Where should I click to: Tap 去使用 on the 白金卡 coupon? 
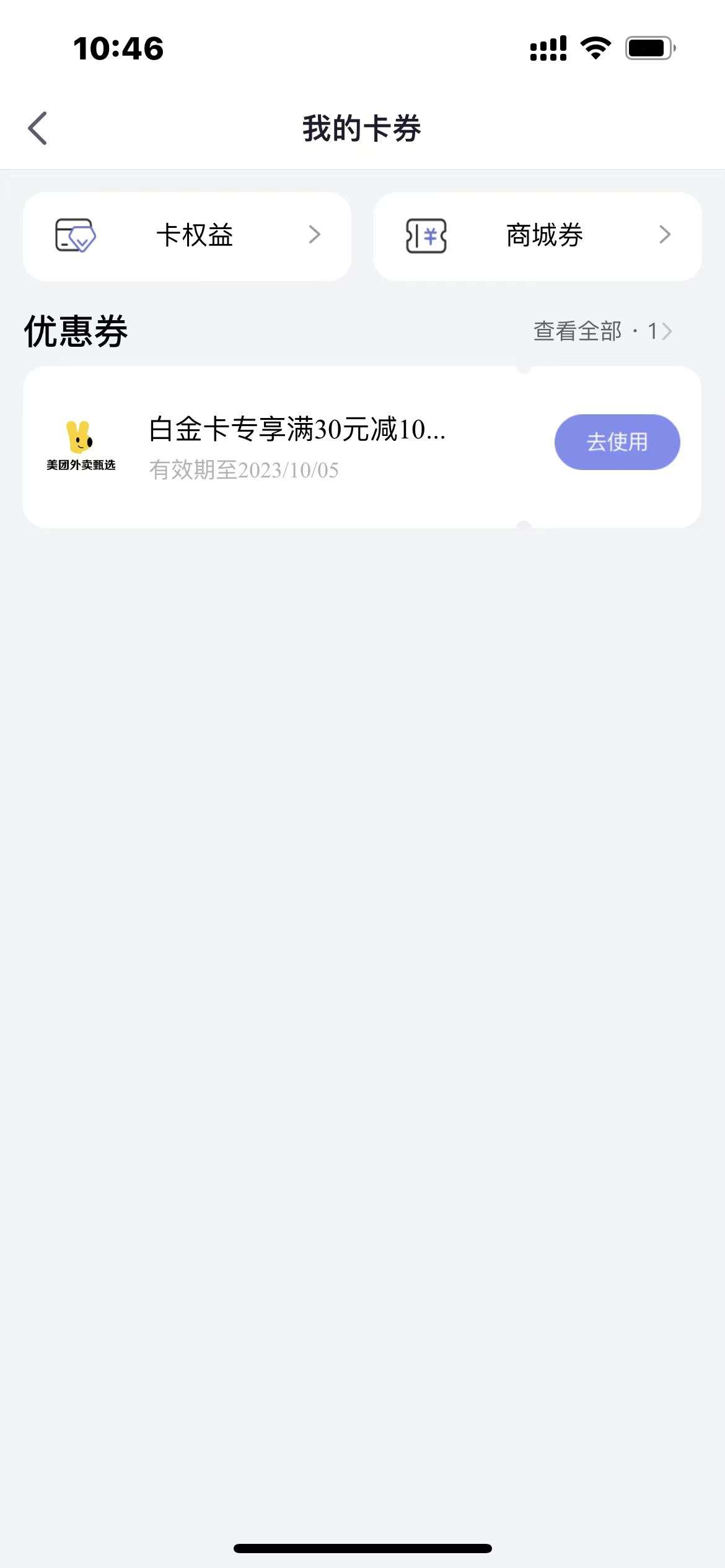617,442
